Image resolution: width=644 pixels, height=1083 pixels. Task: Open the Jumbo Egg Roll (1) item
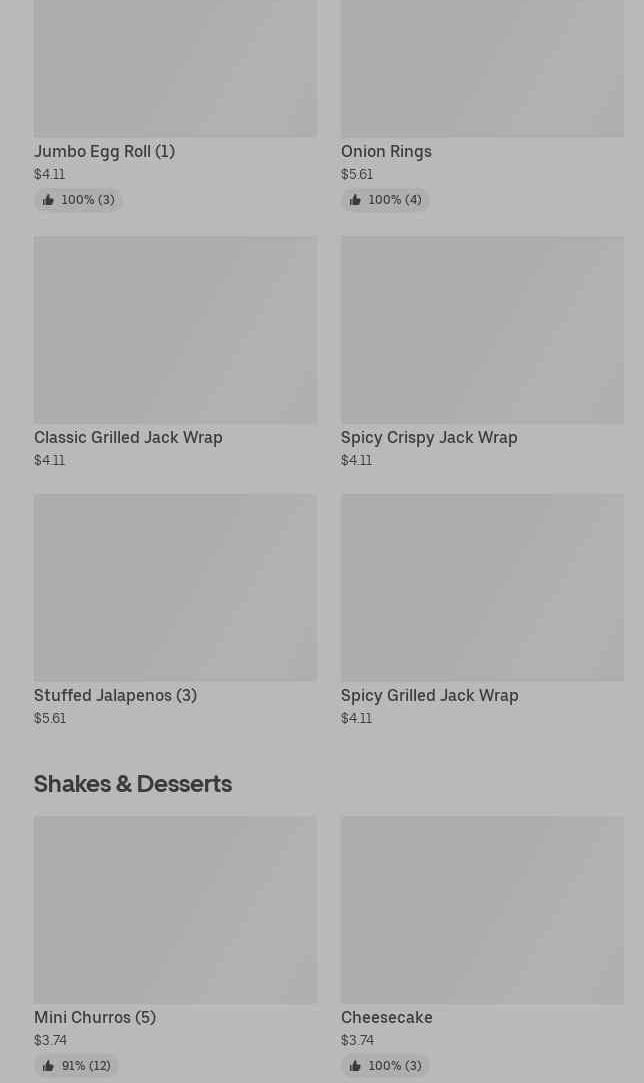tap(175, 70)
